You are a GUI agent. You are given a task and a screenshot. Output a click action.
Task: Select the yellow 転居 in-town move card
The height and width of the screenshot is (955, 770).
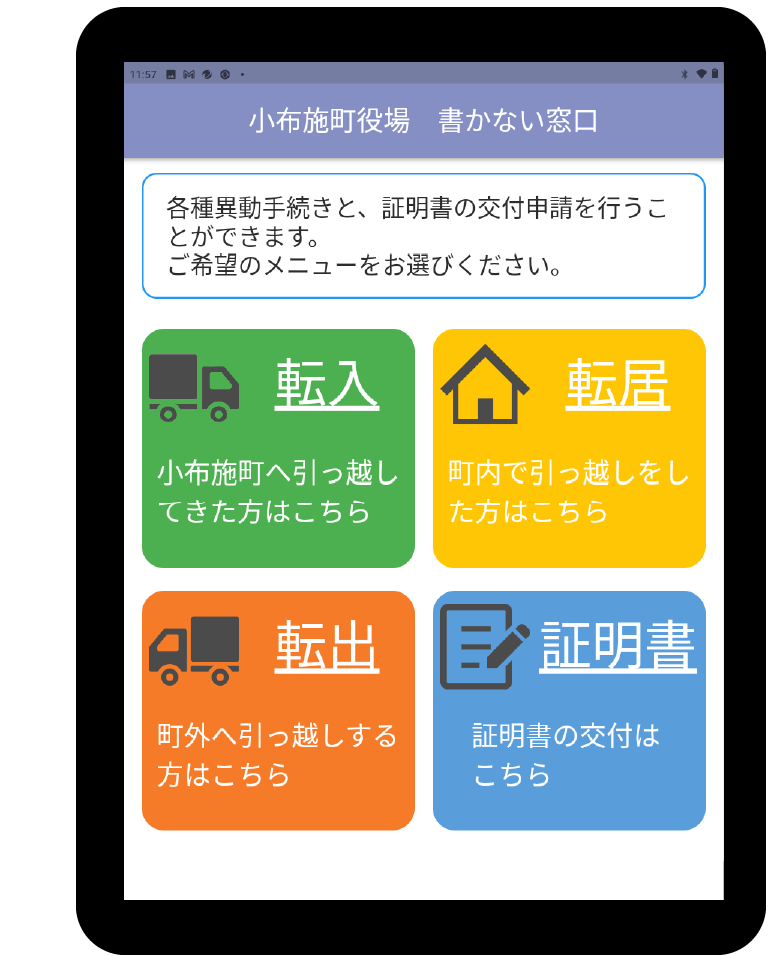[569, 448]
